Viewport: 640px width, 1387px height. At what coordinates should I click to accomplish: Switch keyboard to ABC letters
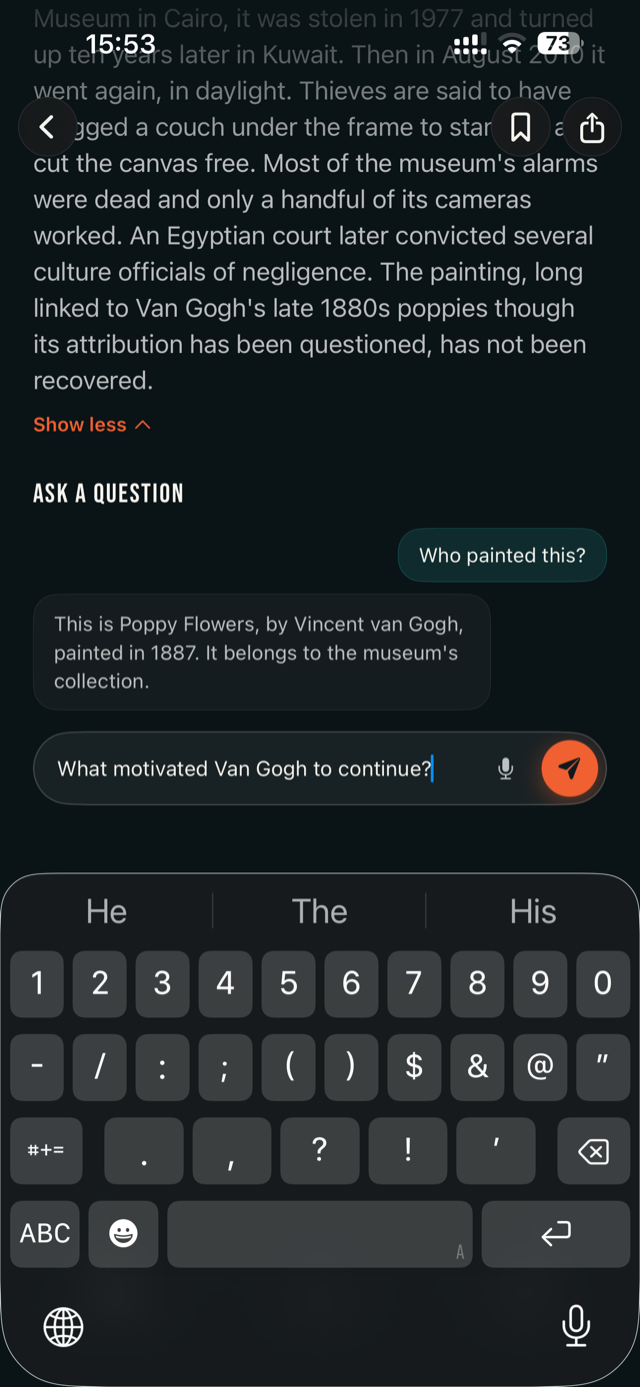45,1234
